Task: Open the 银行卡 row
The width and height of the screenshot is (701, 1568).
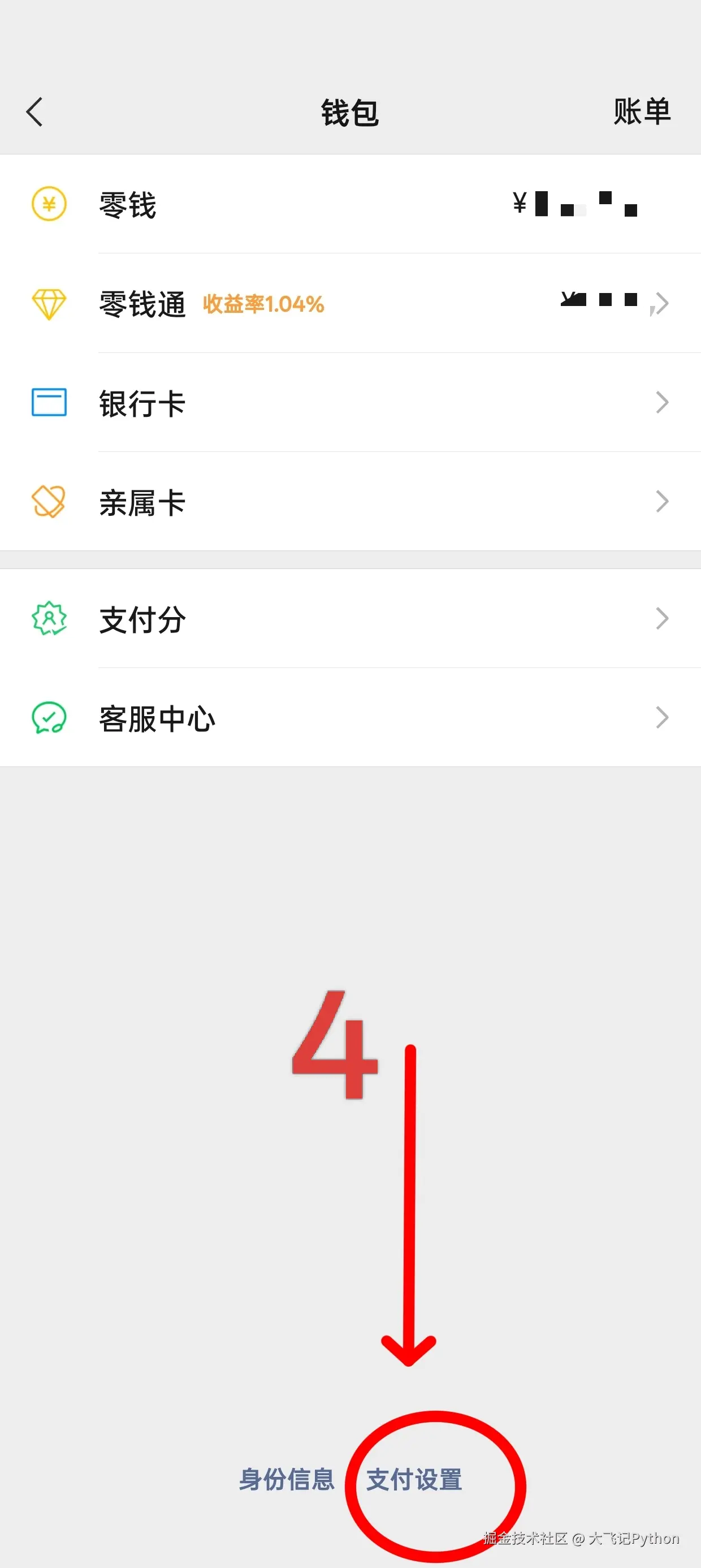Action: click(x=350, y=403)
